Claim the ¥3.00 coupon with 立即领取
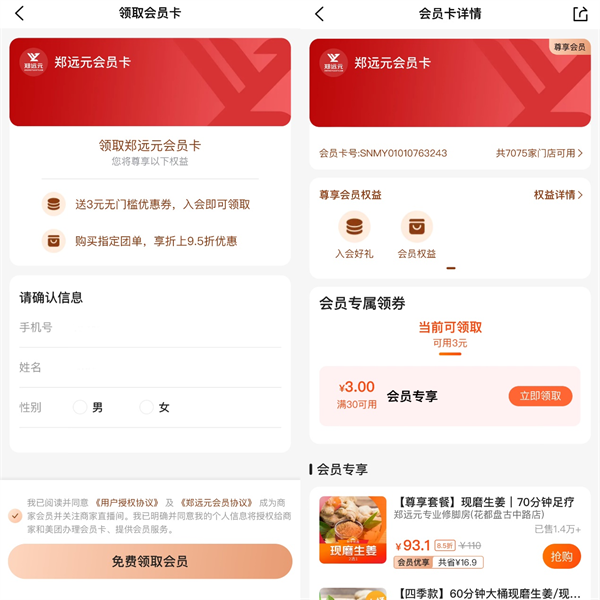 click(540, 396)
